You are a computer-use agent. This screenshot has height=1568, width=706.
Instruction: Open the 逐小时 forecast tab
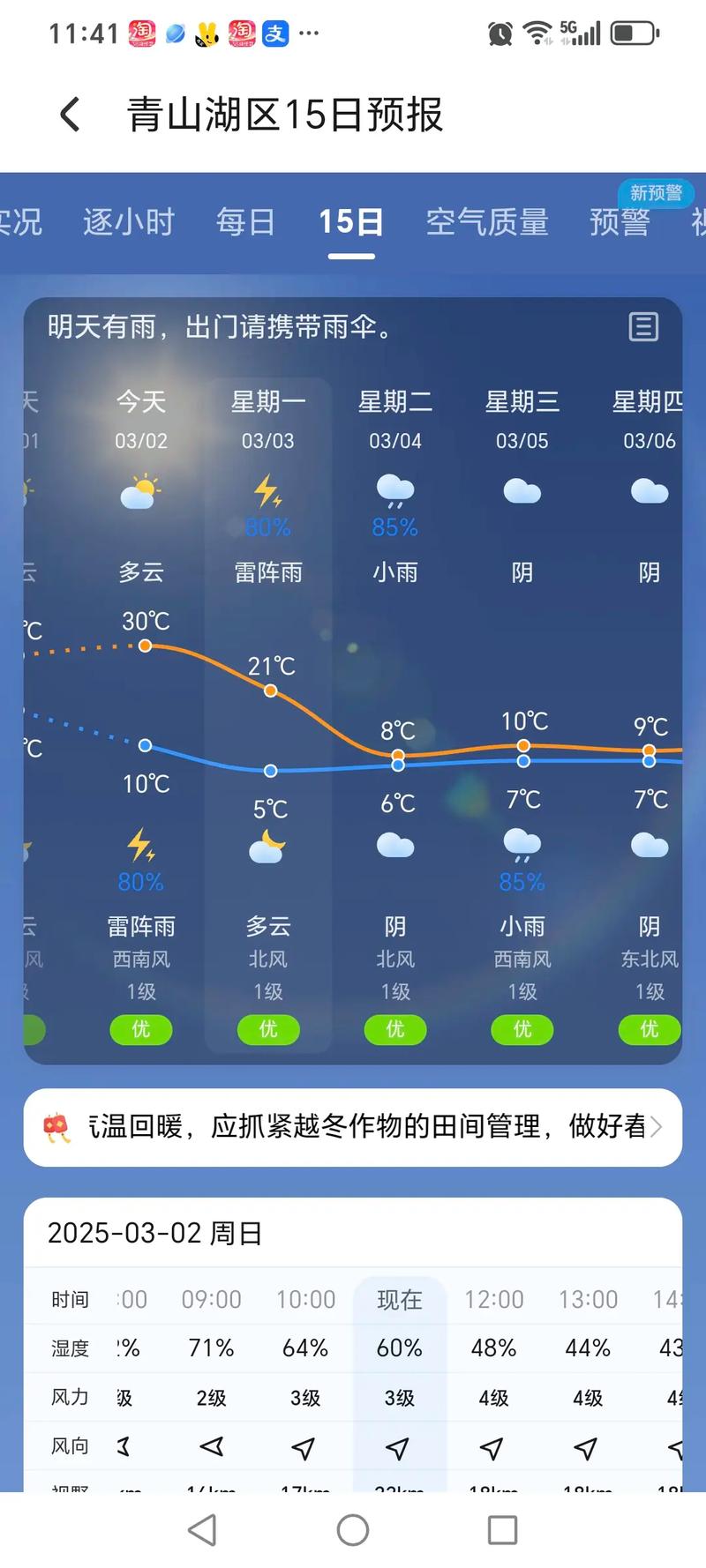(129, 222)
